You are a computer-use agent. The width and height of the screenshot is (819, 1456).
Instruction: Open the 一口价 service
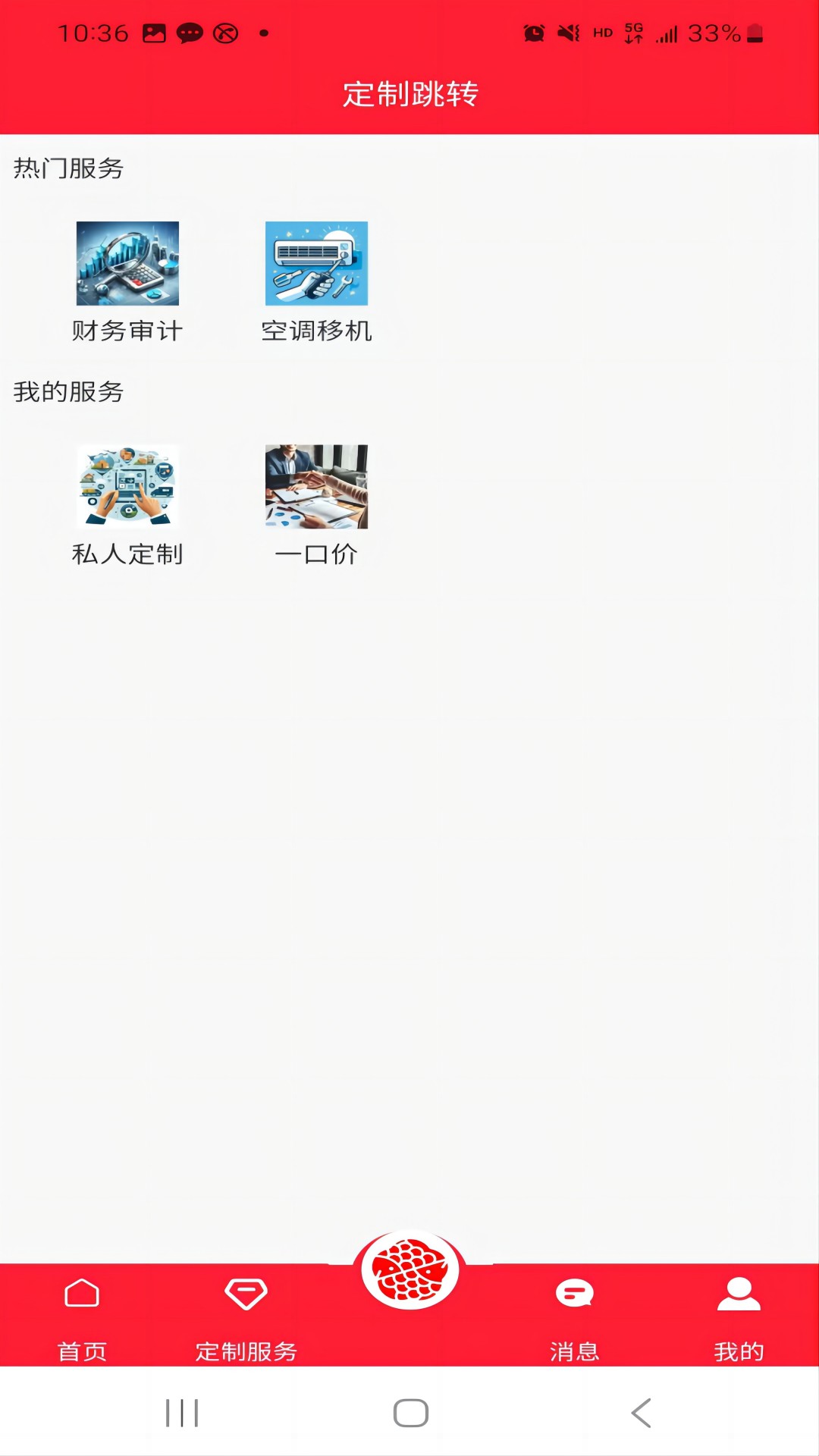[316, 506]
